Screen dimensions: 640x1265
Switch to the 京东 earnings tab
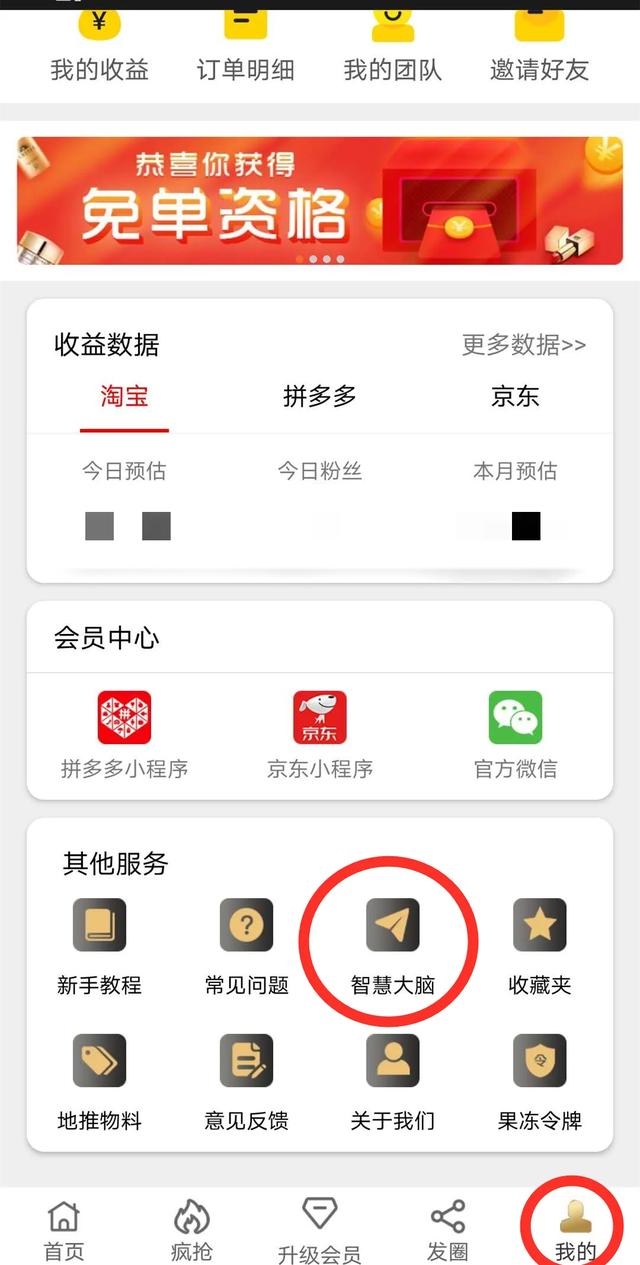515,396
